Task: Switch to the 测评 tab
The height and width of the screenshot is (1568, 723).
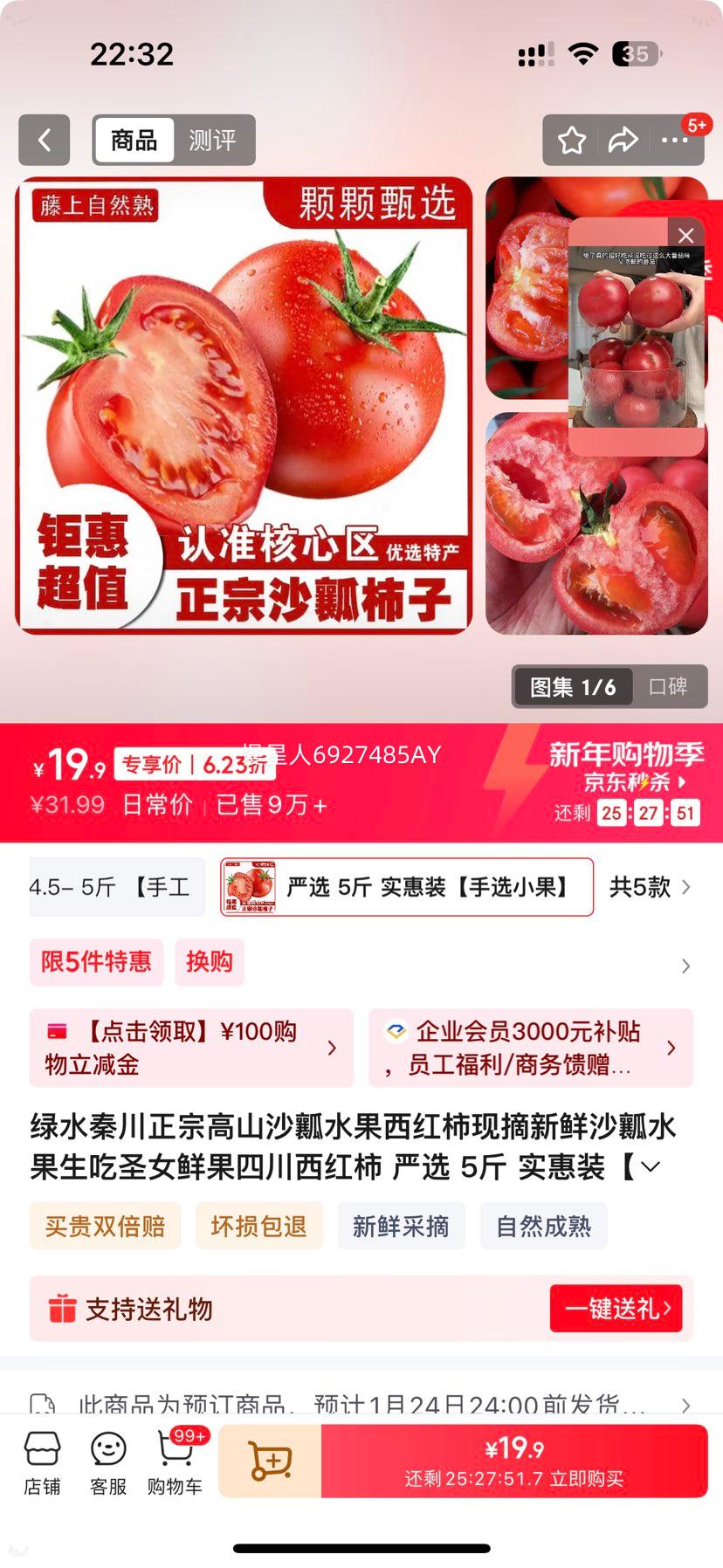Action: tap(212, 140)
